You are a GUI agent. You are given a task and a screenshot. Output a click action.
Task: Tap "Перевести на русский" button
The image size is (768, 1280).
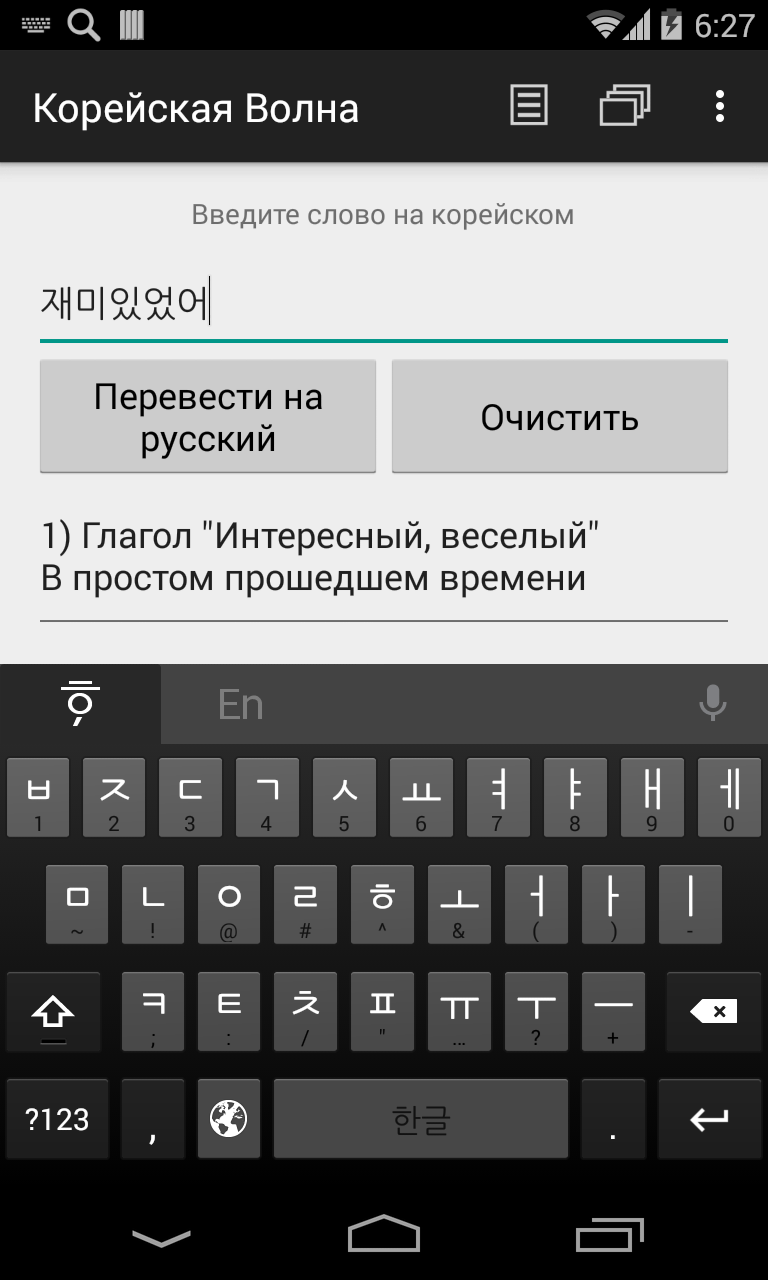pyautogui.click(x=208, y=417)
